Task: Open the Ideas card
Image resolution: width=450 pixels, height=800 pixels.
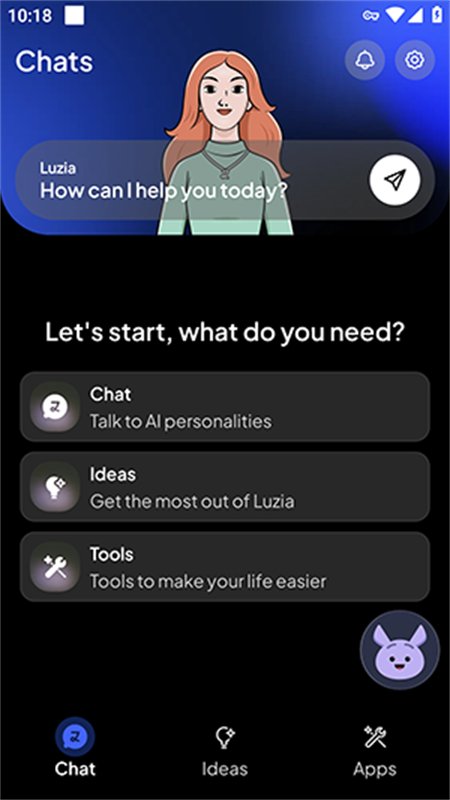Action: tap(224, 487)
